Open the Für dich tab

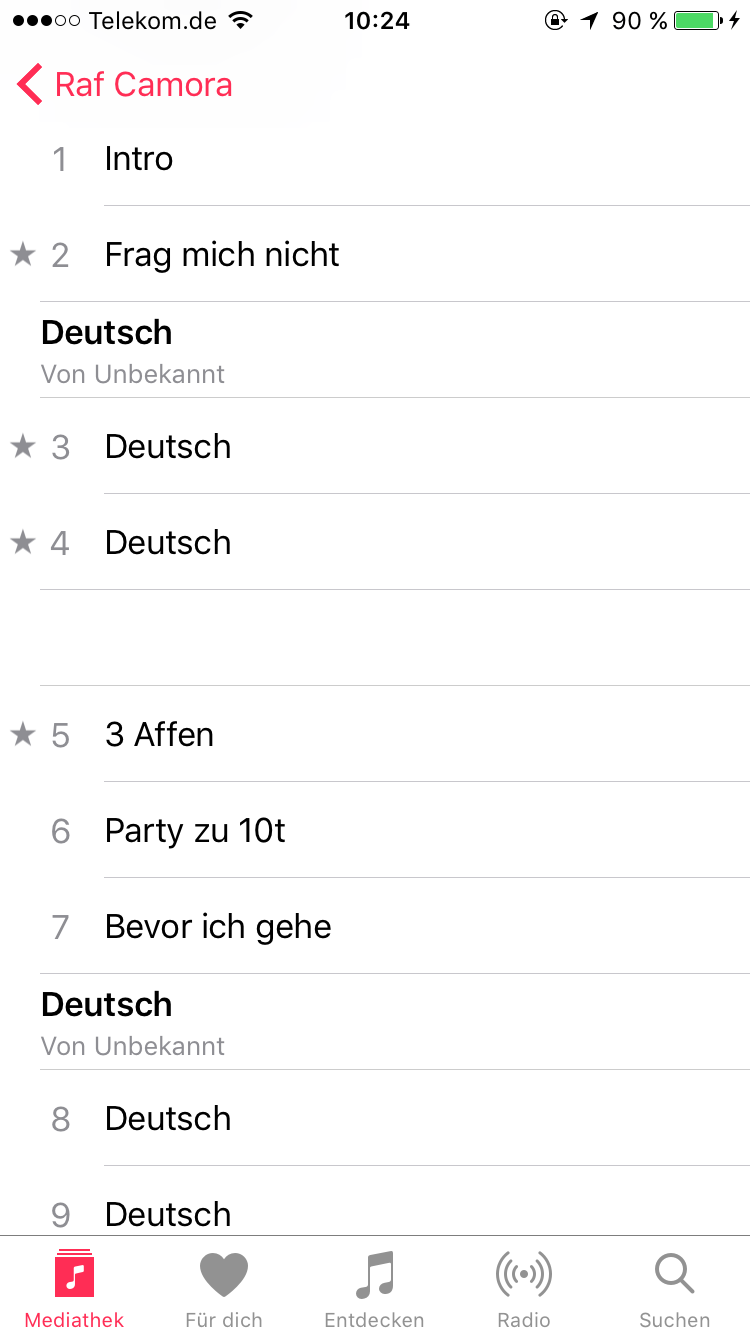click(x=224, y=1288)
